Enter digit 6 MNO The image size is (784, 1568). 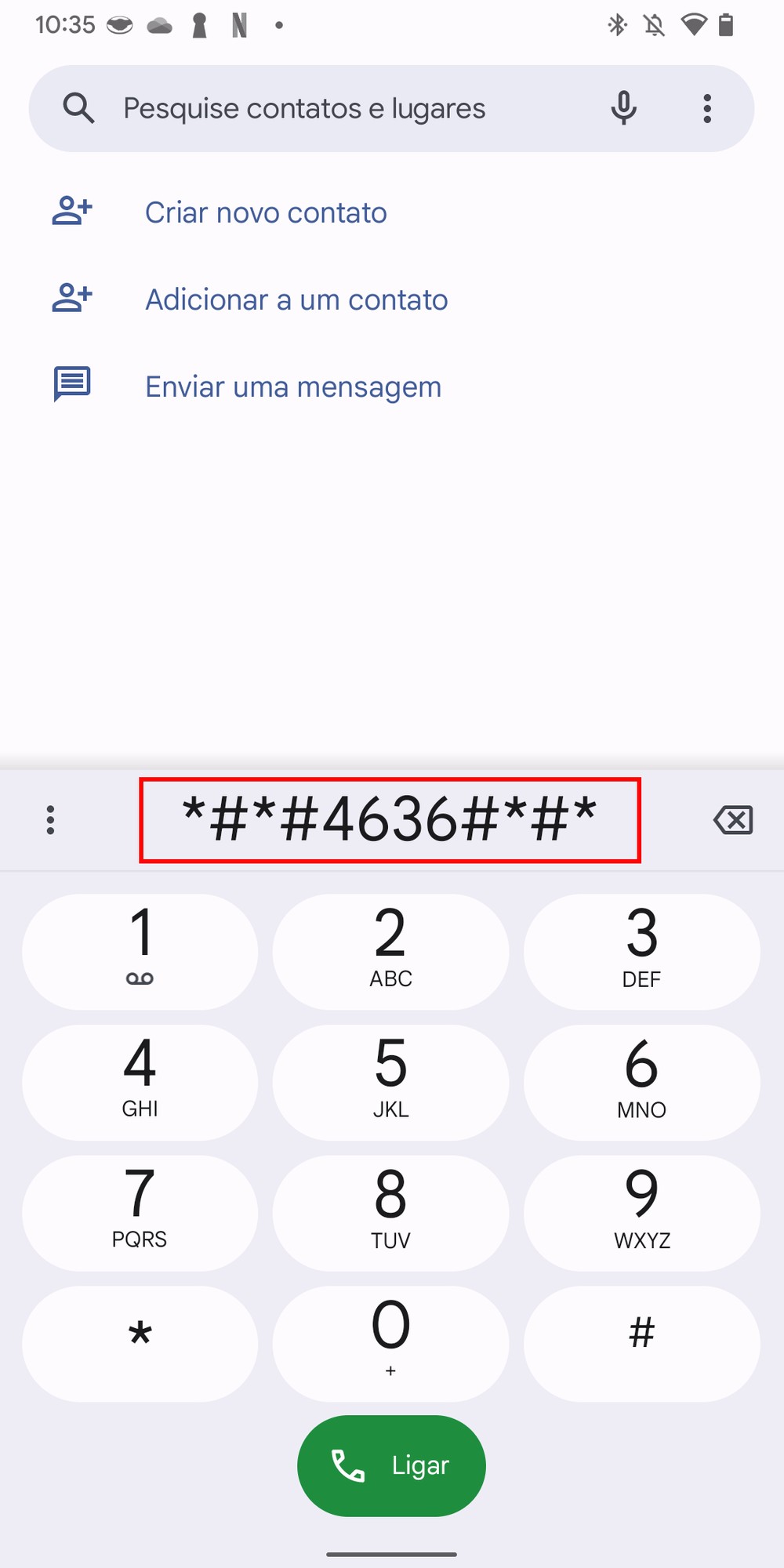point(641,1082)
